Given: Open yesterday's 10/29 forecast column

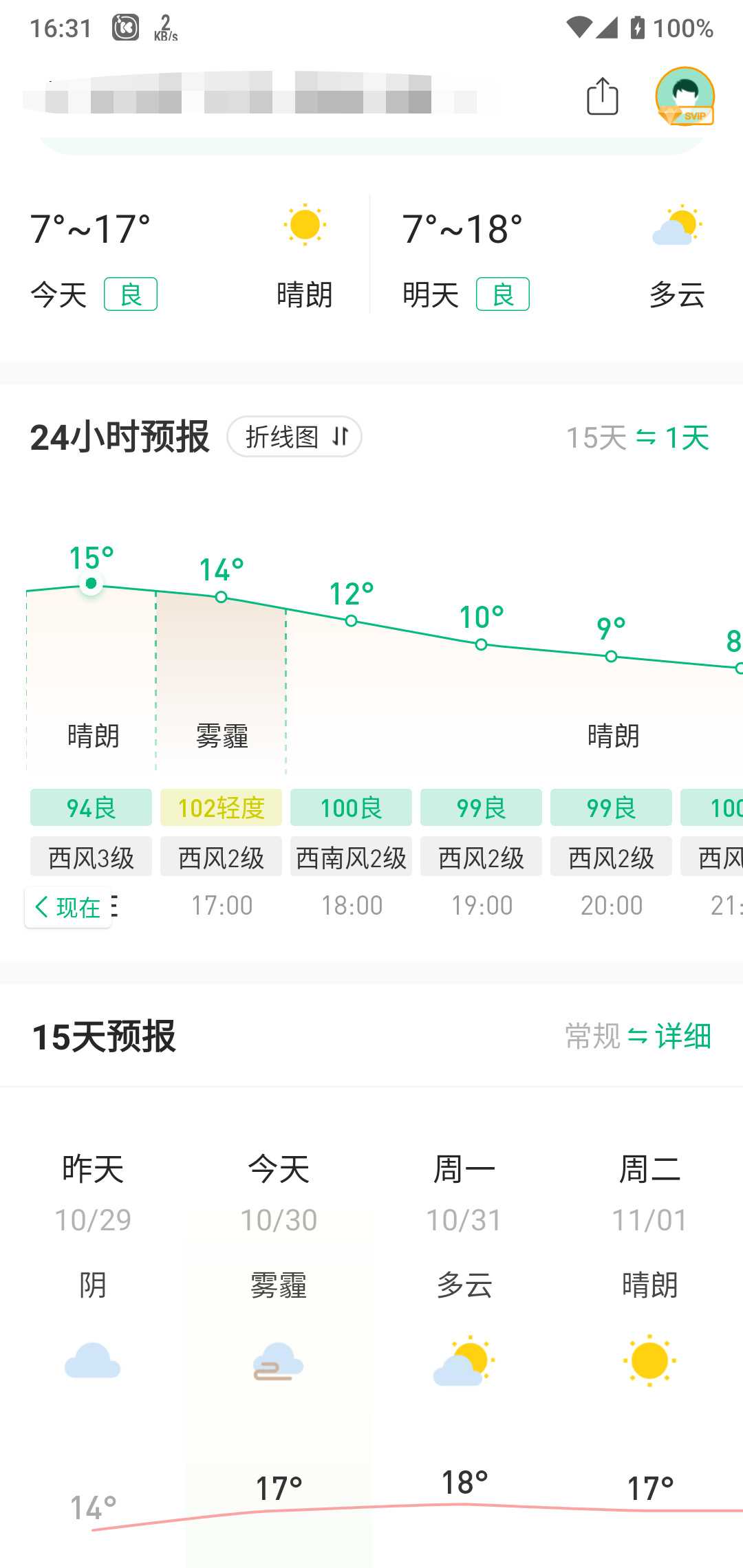Looking at the screenshot, I should tap(93, 1307).
